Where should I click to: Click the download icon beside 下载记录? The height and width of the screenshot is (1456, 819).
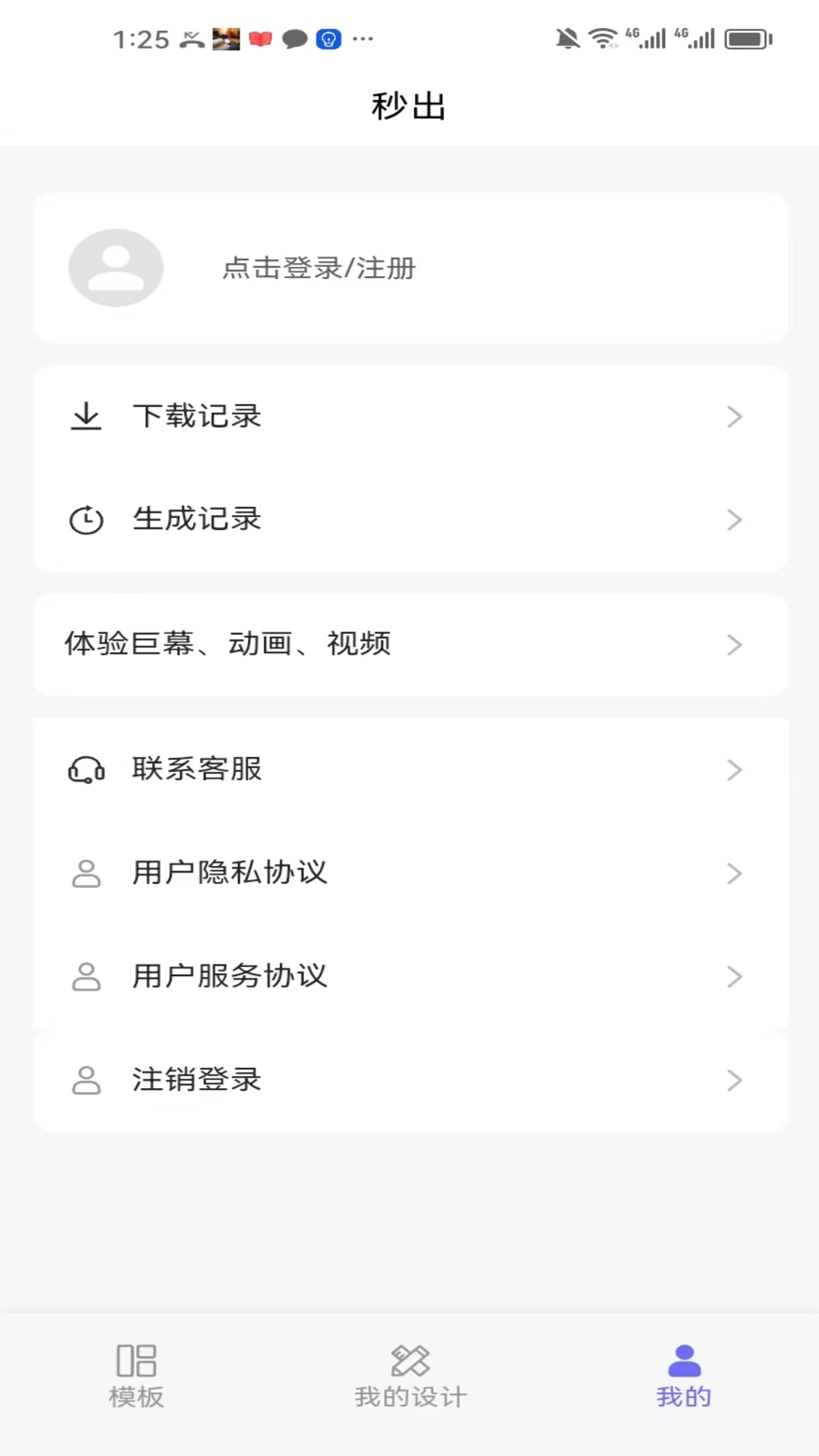click(86, 416)
